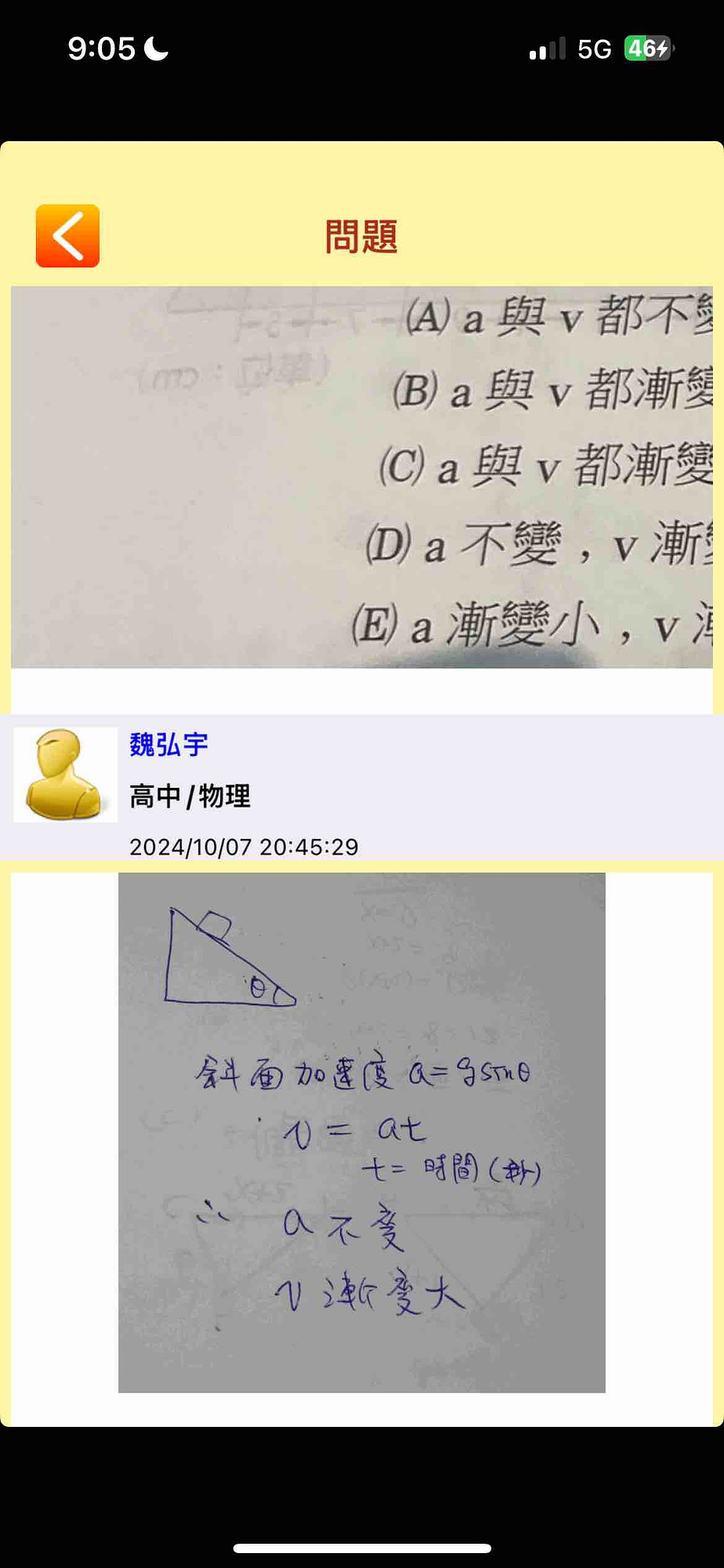Open 魏弘宇's profile name link
Image resolution: width=724 pixels, height=1568 pixels.
click(x=168, y=744)
